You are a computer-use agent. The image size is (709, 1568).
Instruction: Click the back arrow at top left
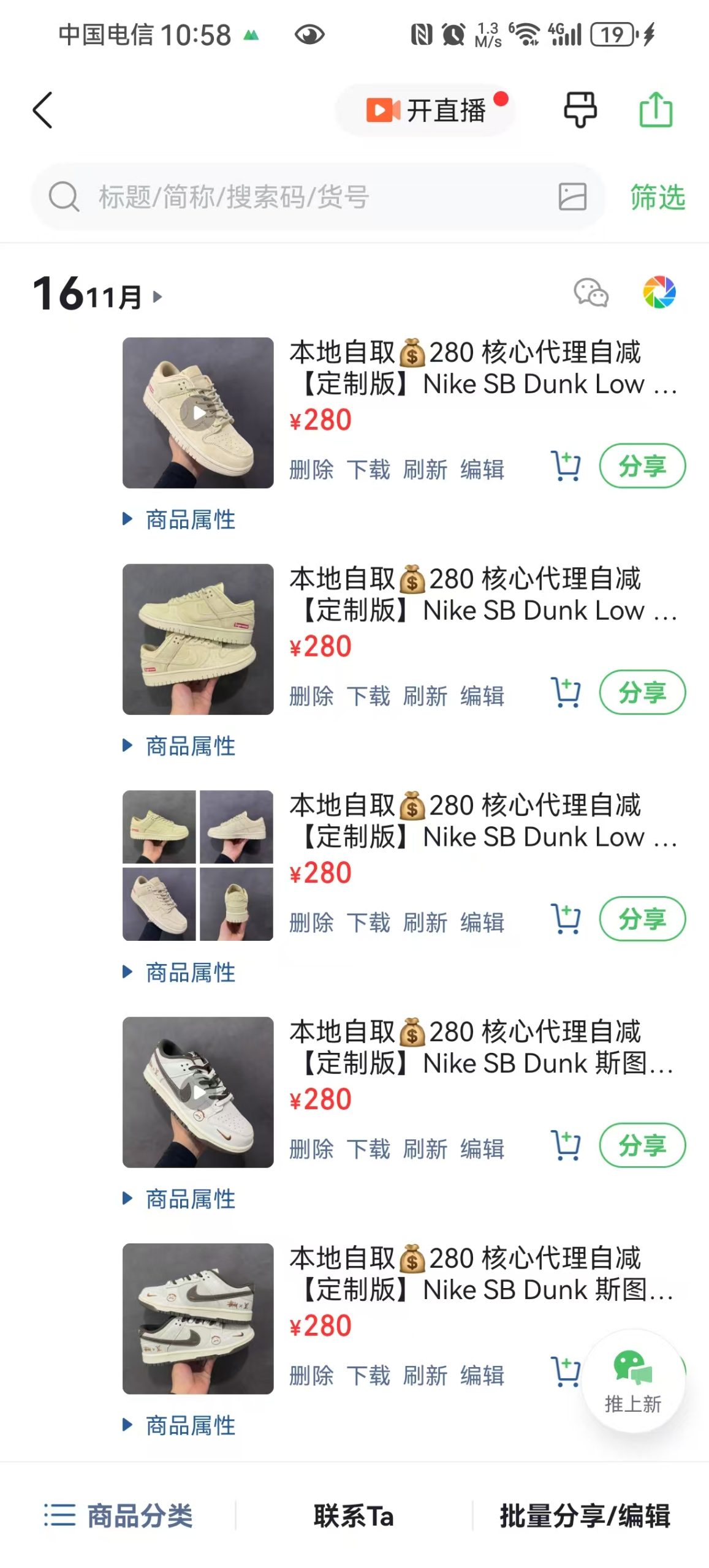click(42, 110)
